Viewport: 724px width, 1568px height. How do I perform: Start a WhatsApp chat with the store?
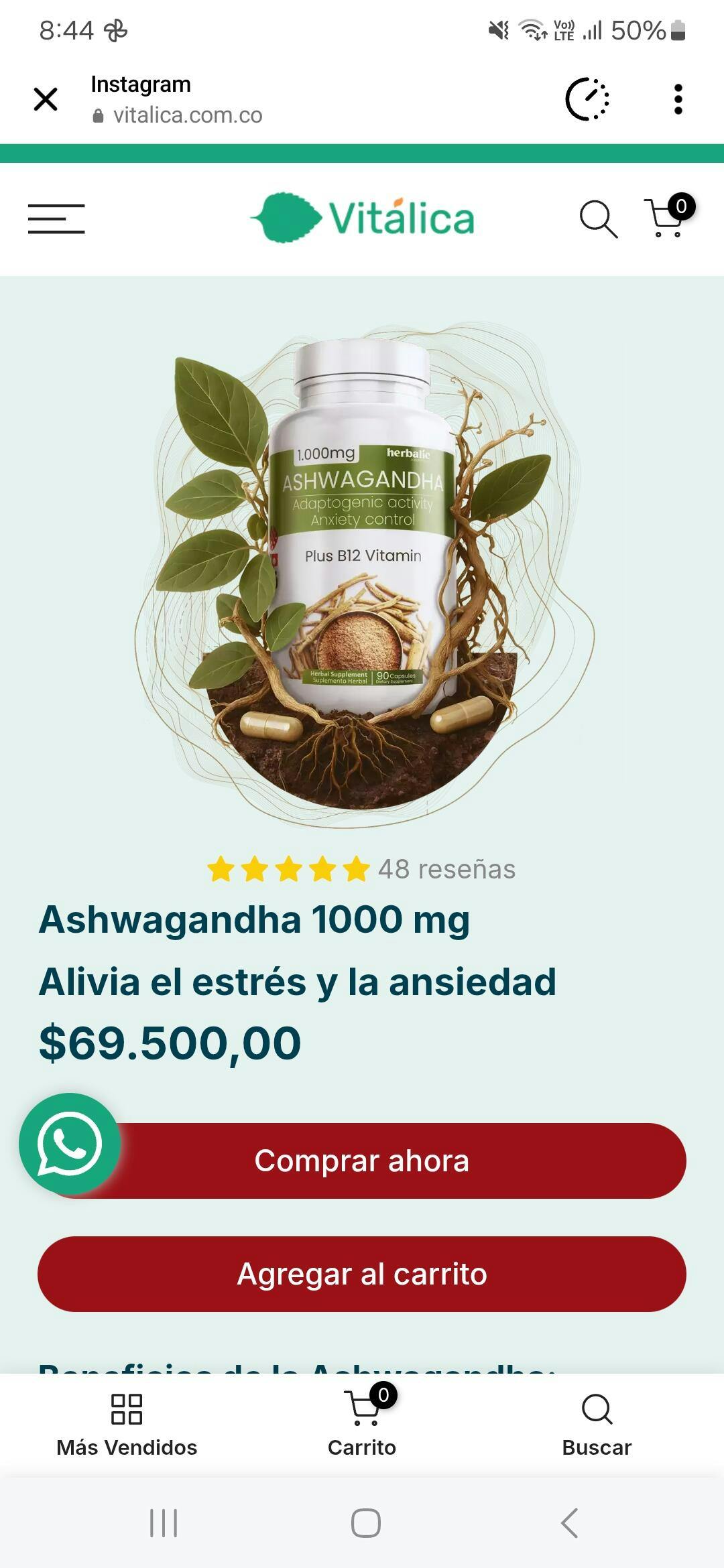pos(70,1143)
